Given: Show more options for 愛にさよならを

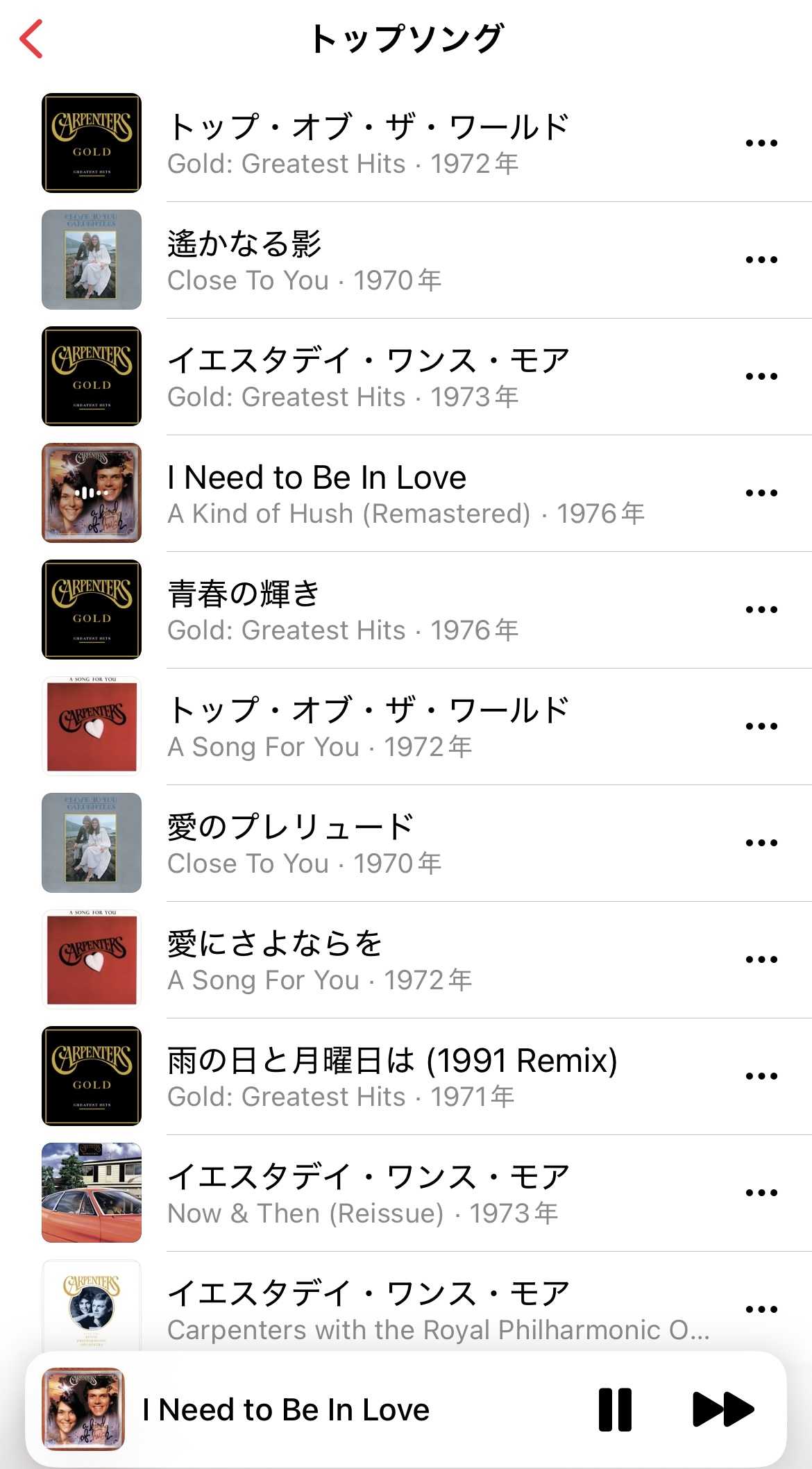Looking at the screenshot, I should (761, 959).
